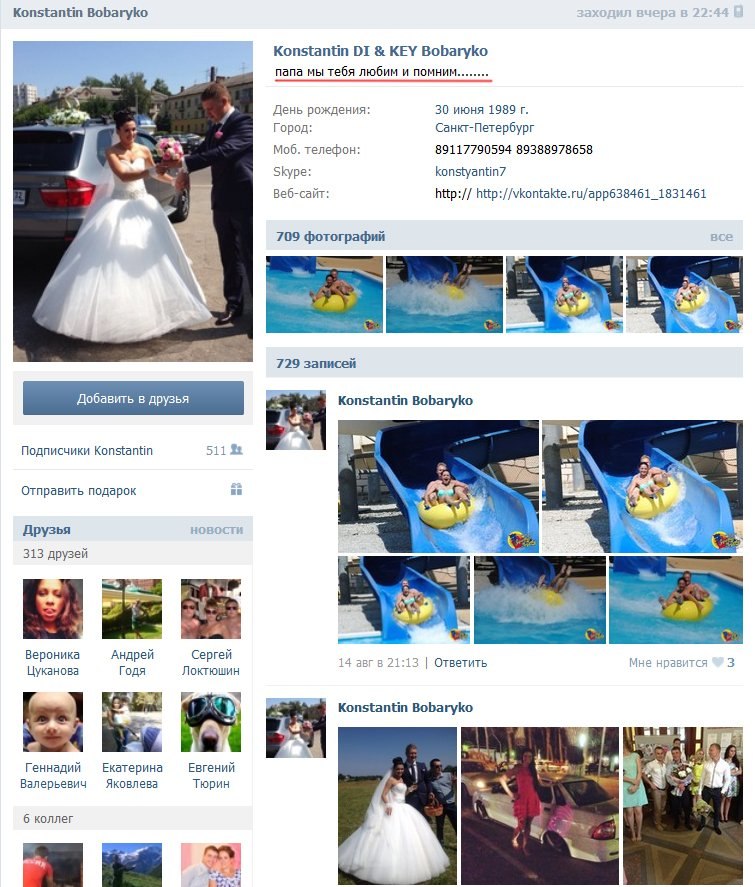Open the новости link beside Друзья
Screen dimensions: 755x887
216,530
